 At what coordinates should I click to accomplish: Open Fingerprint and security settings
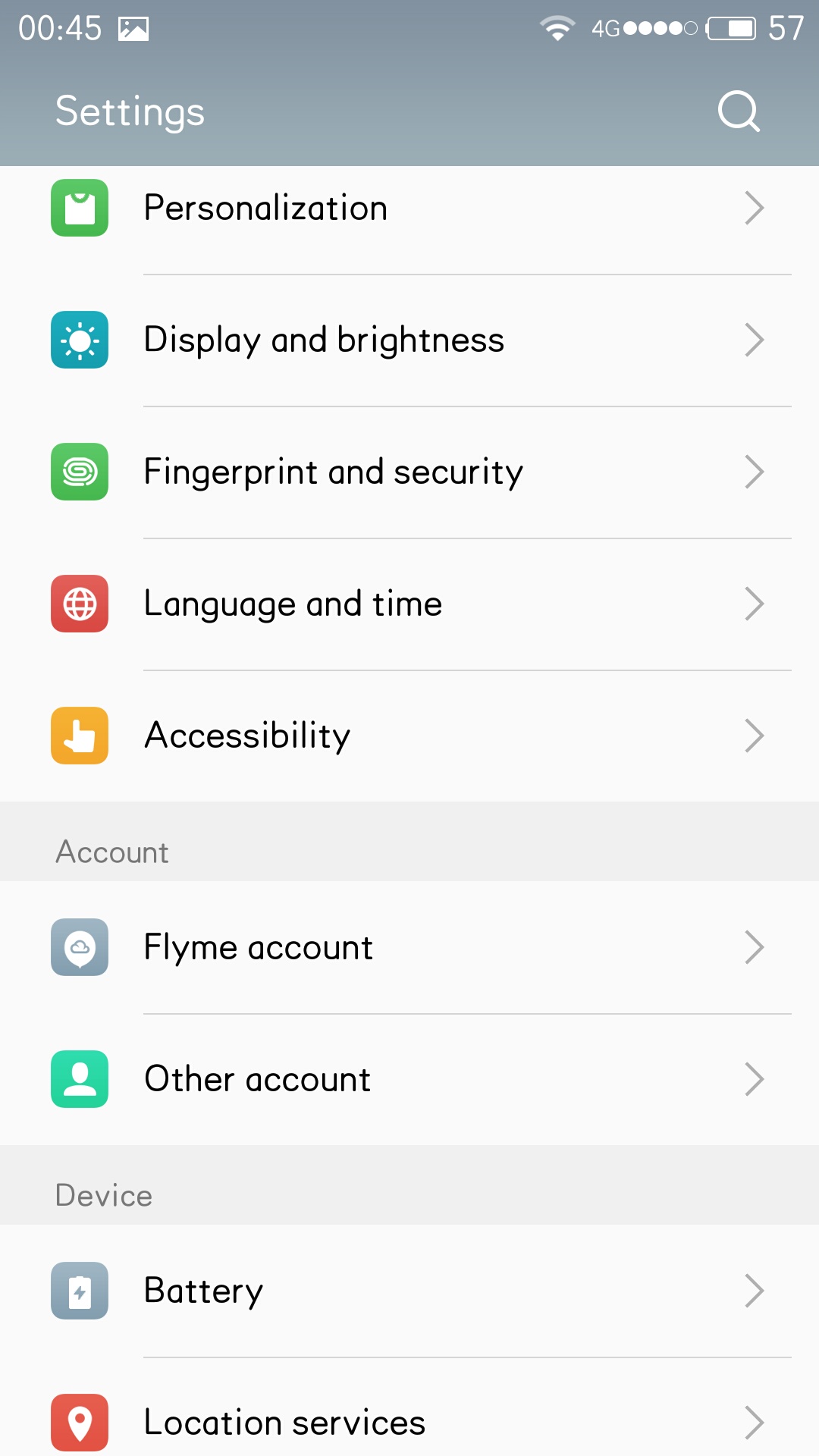(x=409, y=472)
